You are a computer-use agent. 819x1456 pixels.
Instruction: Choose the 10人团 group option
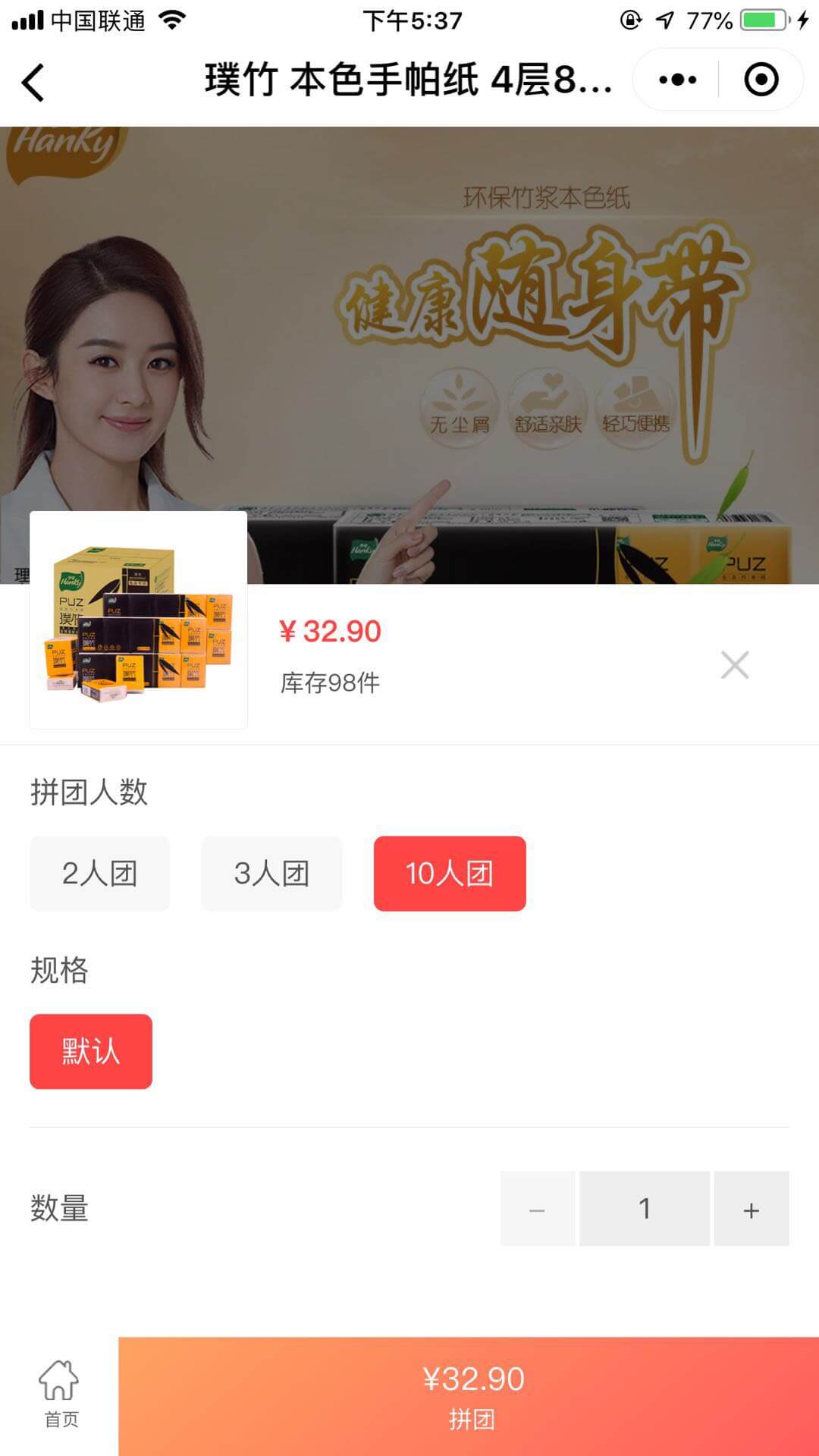[x=450, y=874]
